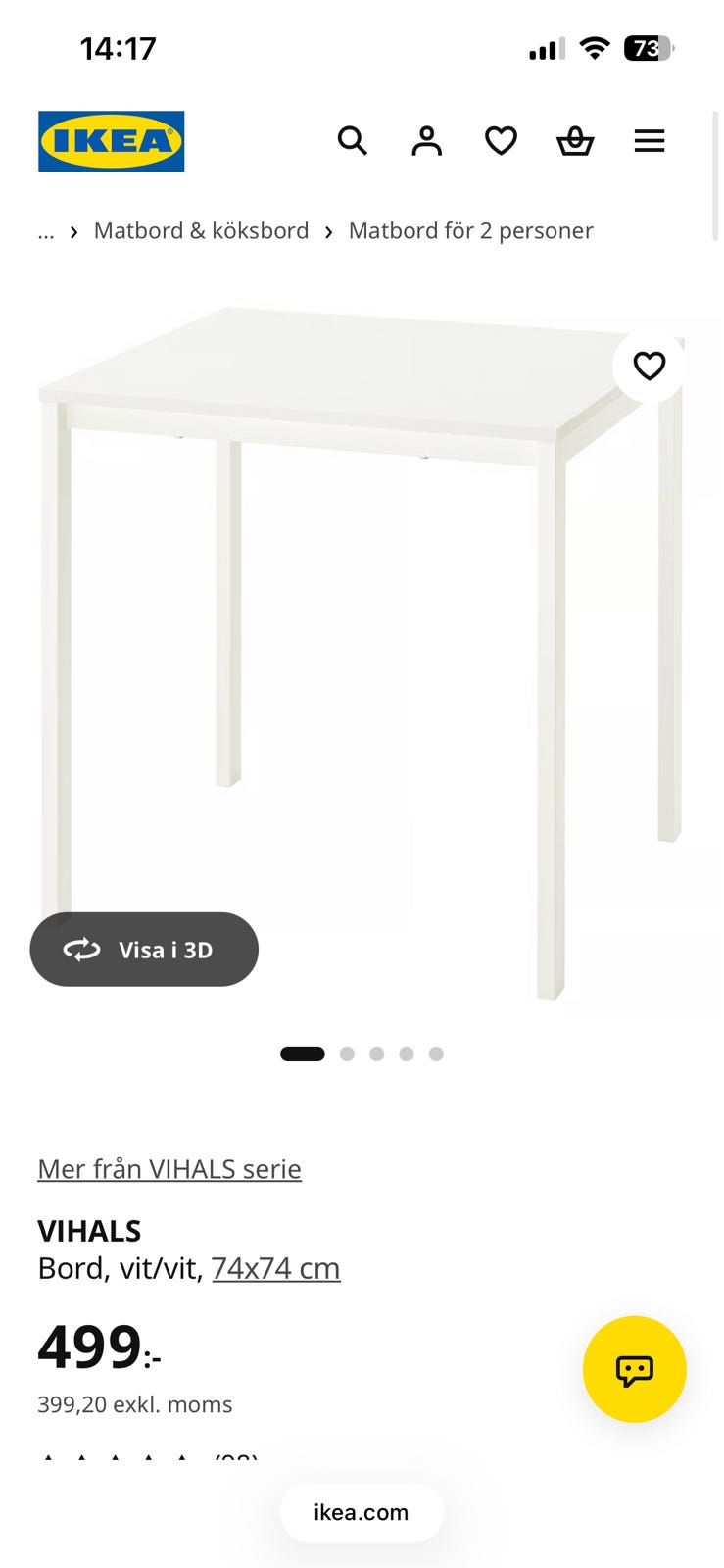Open Matbord för 2 personer breadcrumb
Image resolution: width=724 pixels, height=1568 pixels.
point(471,231)
